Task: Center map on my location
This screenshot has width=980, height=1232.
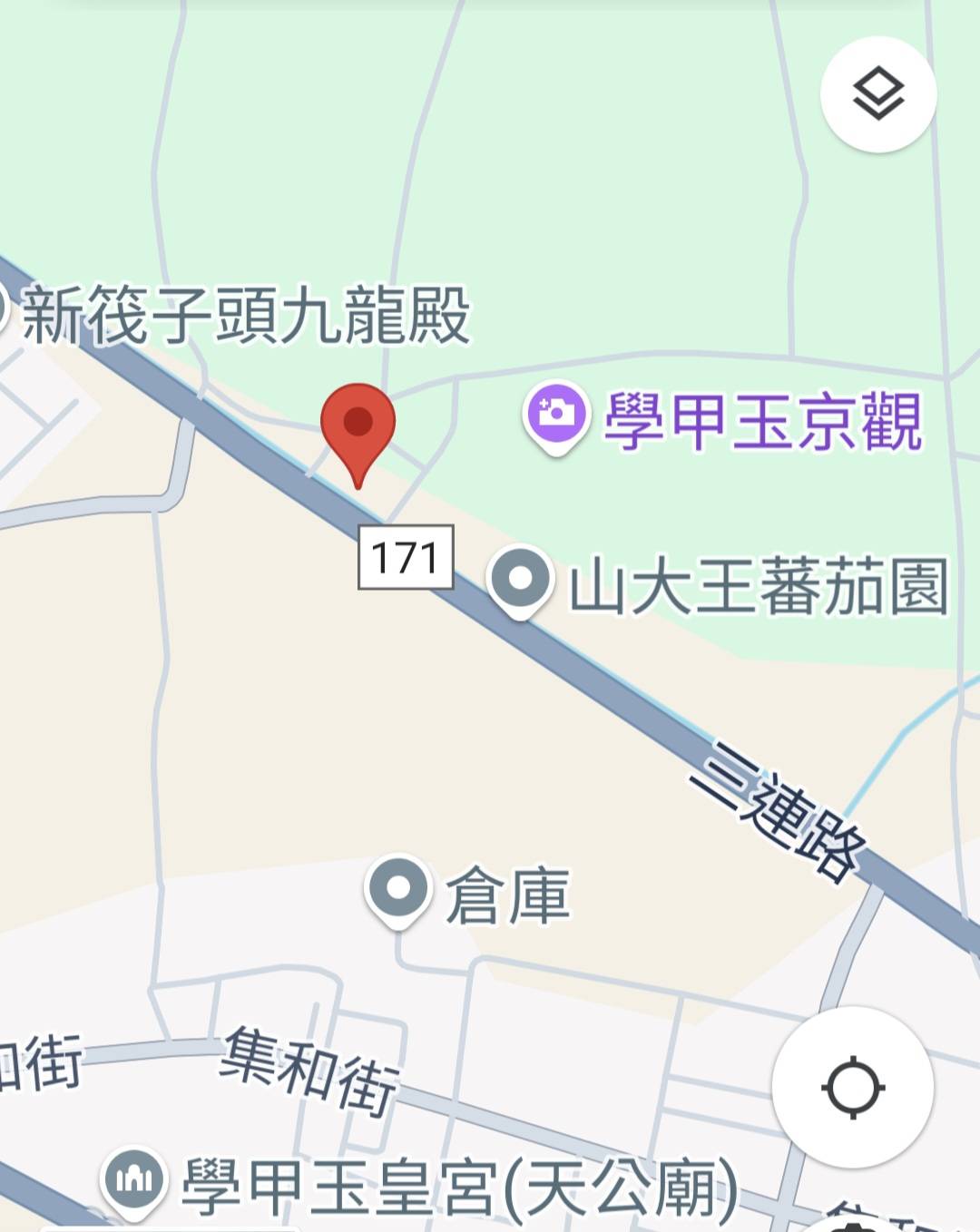Action: click(x=852, y=1086)
